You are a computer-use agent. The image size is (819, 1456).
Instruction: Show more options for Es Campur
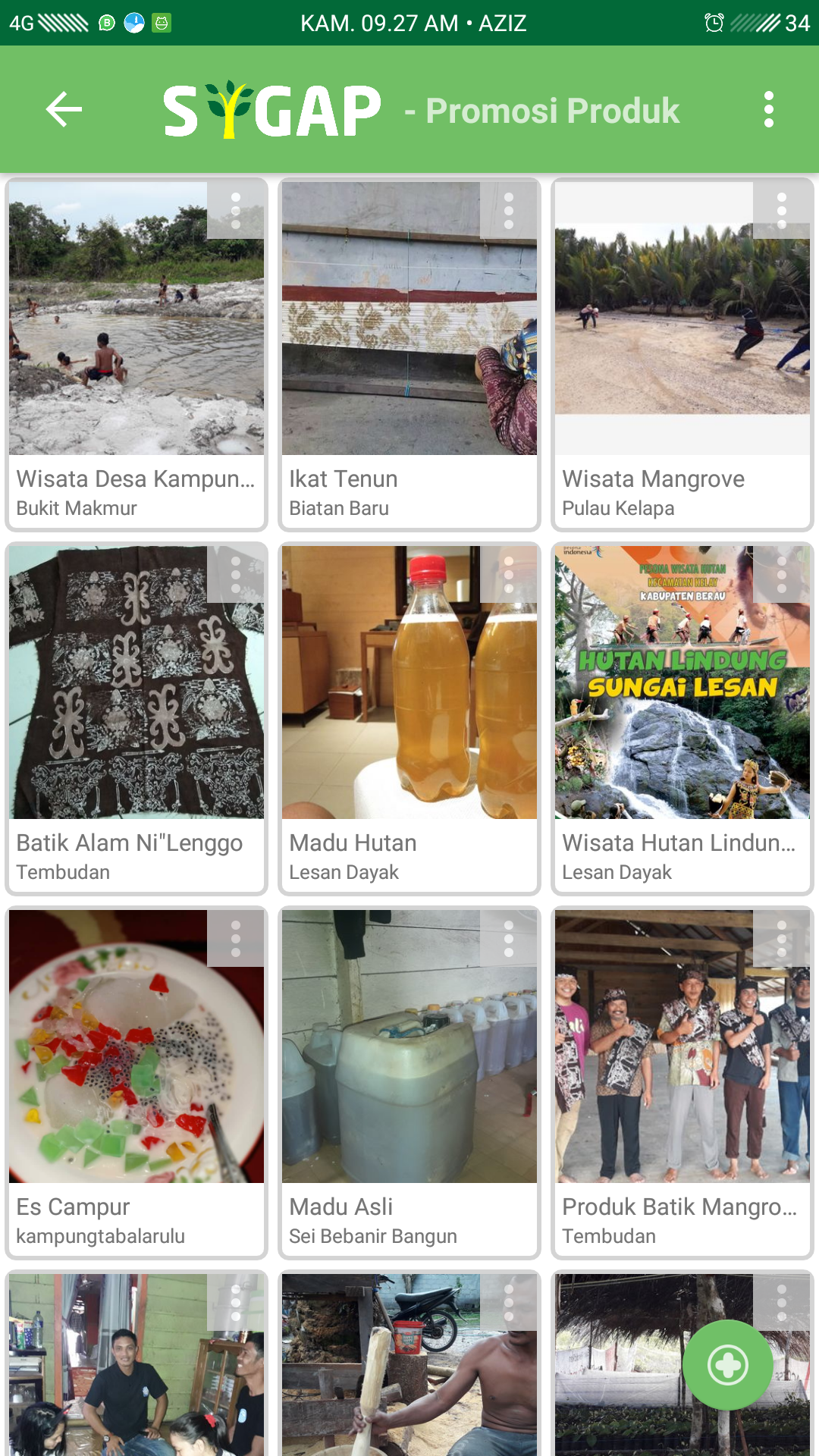tap(236, 939)
